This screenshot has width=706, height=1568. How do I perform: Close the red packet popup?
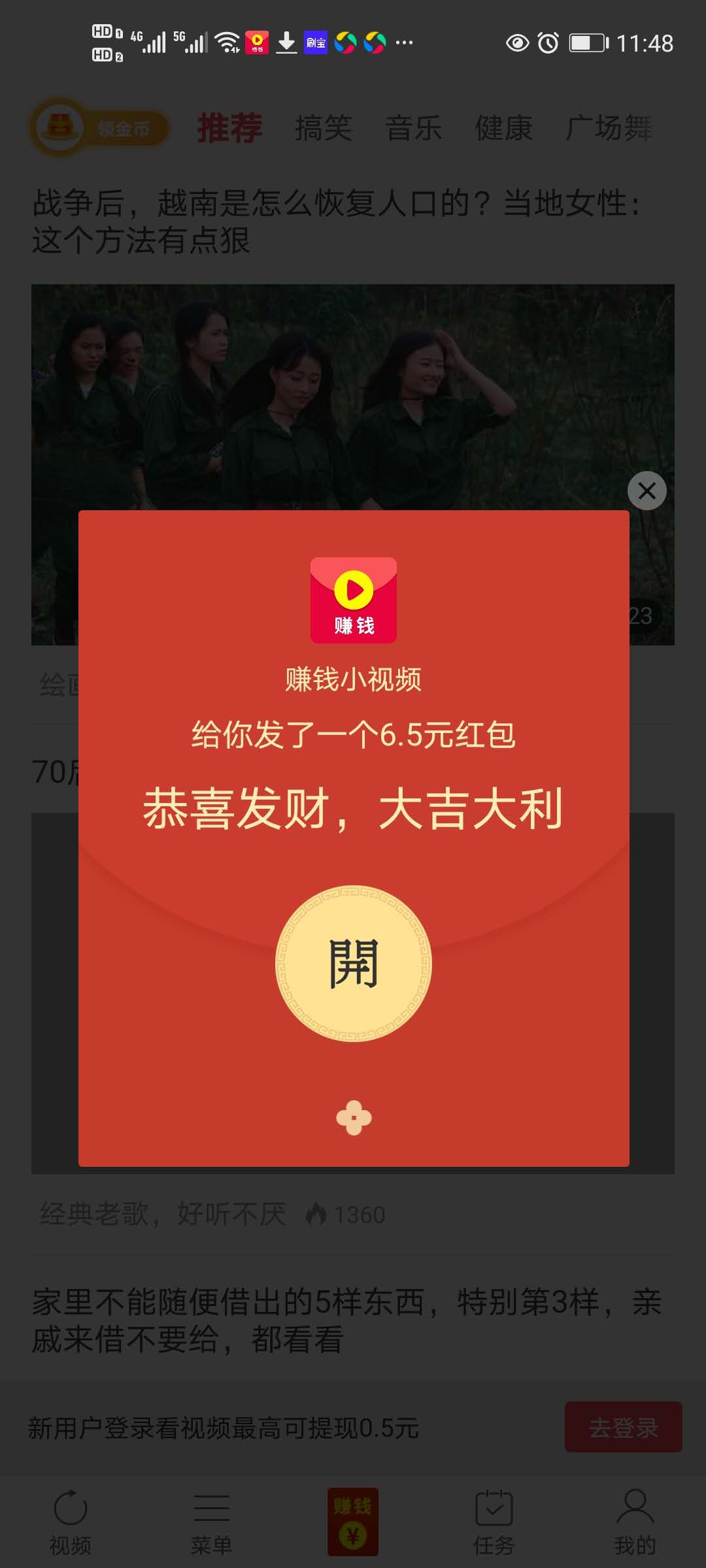click(x=647, y=491)
